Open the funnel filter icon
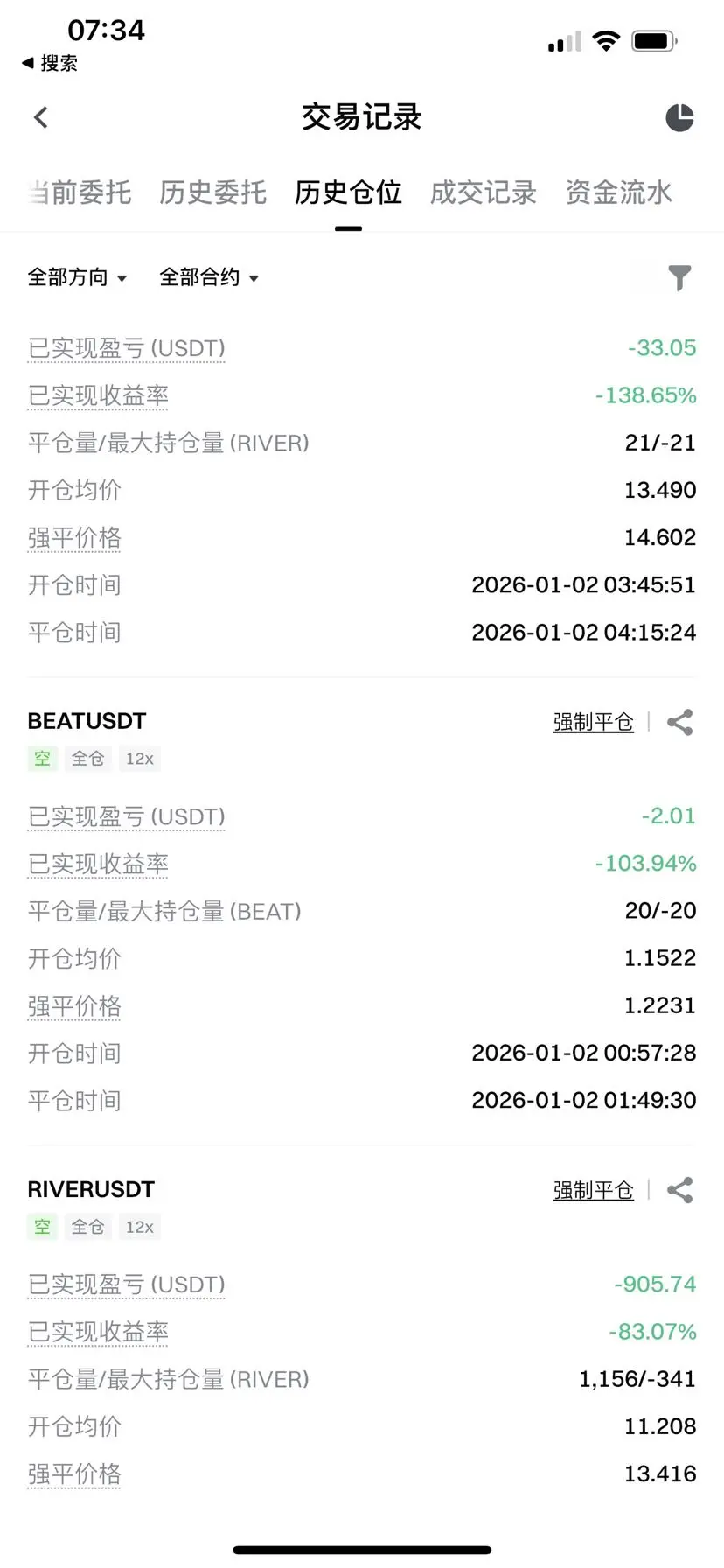This screenshot has height=1568, width=724. 679,277
